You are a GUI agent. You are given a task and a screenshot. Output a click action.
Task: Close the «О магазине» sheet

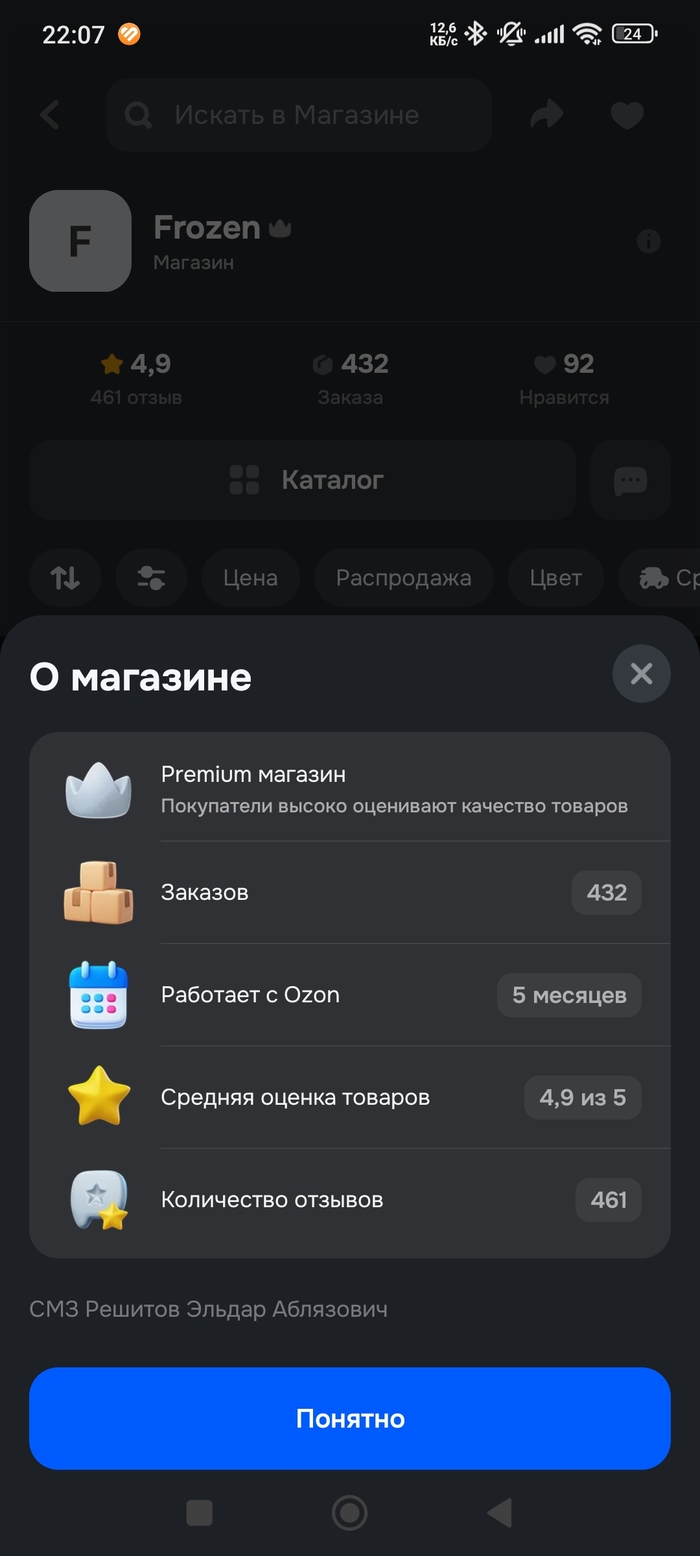click(641, 674)
